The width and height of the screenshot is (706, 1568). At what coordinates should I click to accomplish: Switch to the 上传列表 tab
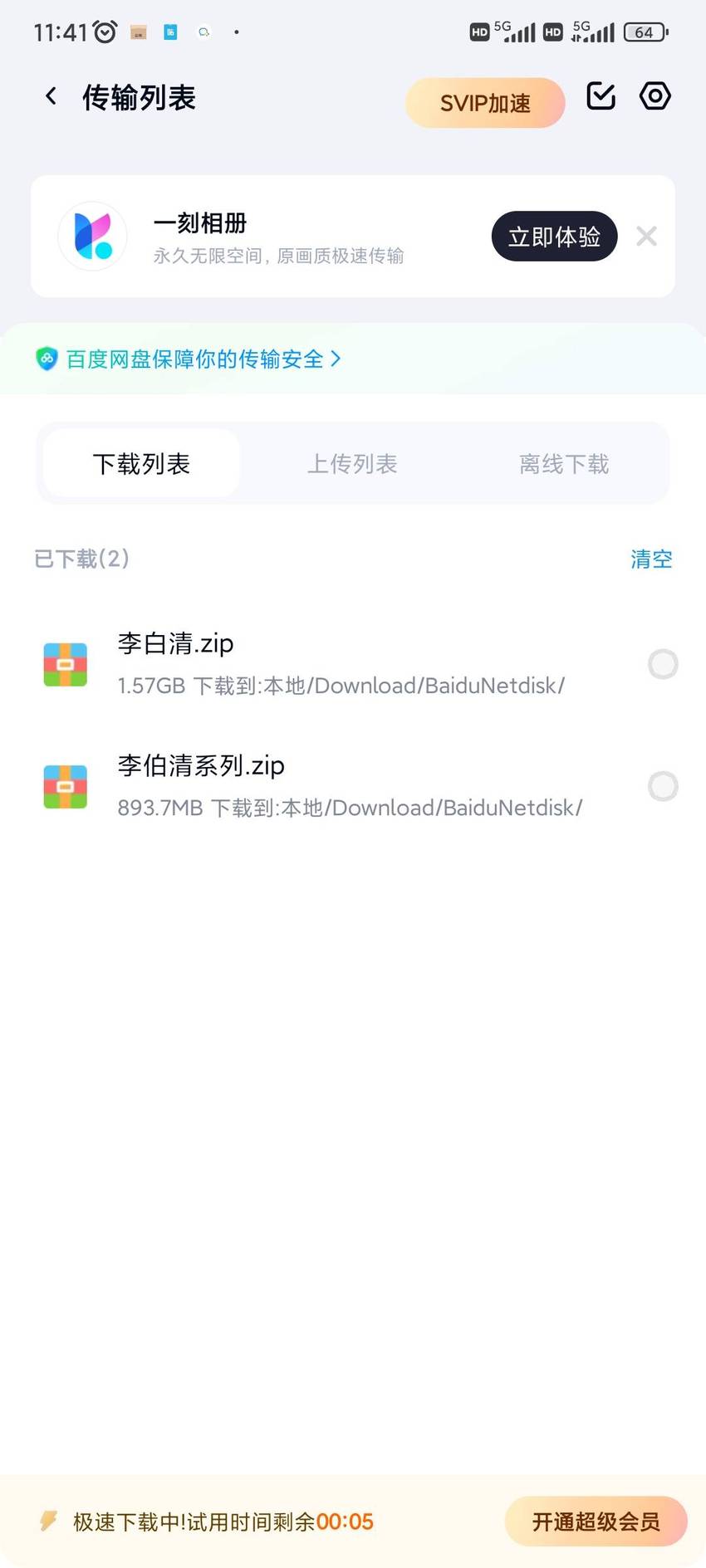pyautogui.click(x=352, y=463)
